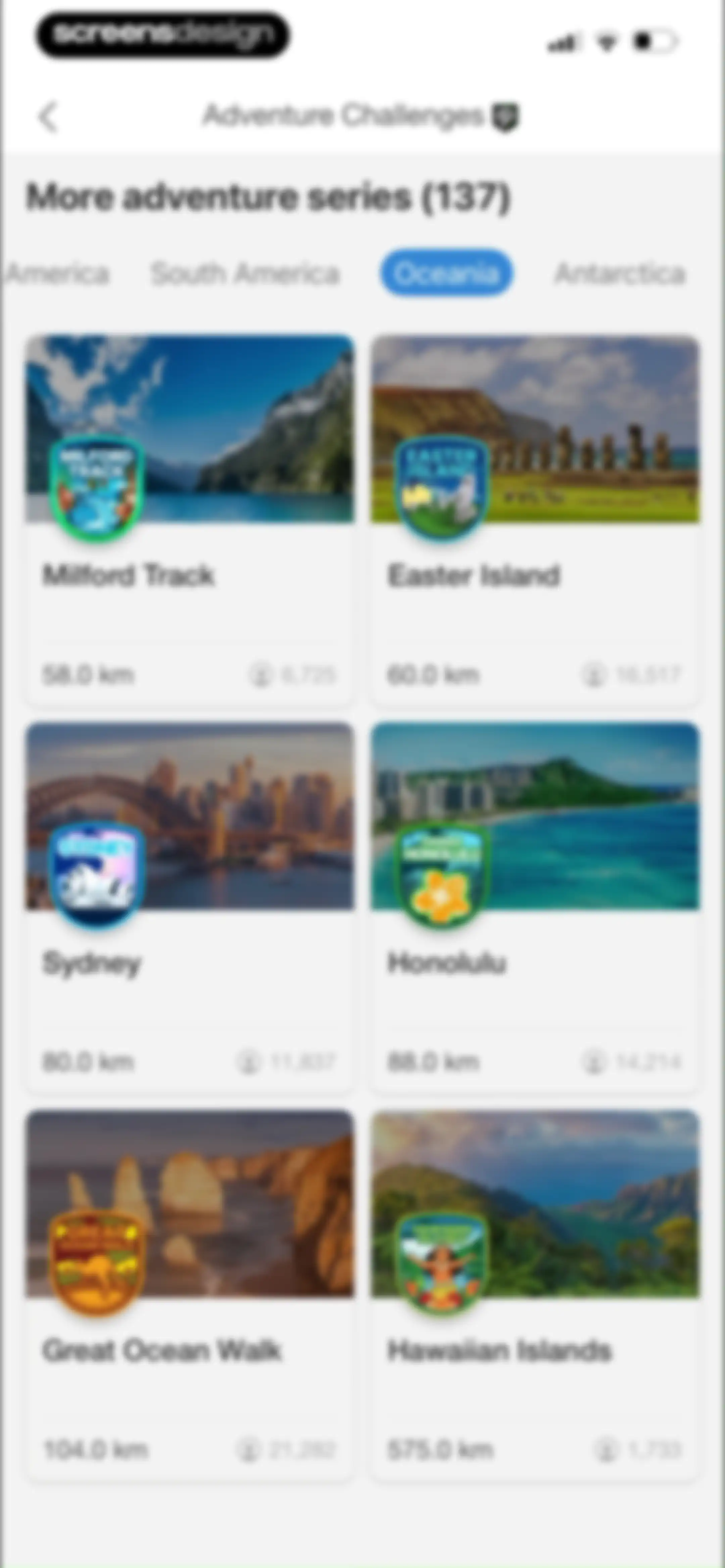Open the Easter Island challenge card

tap(535, 520)
